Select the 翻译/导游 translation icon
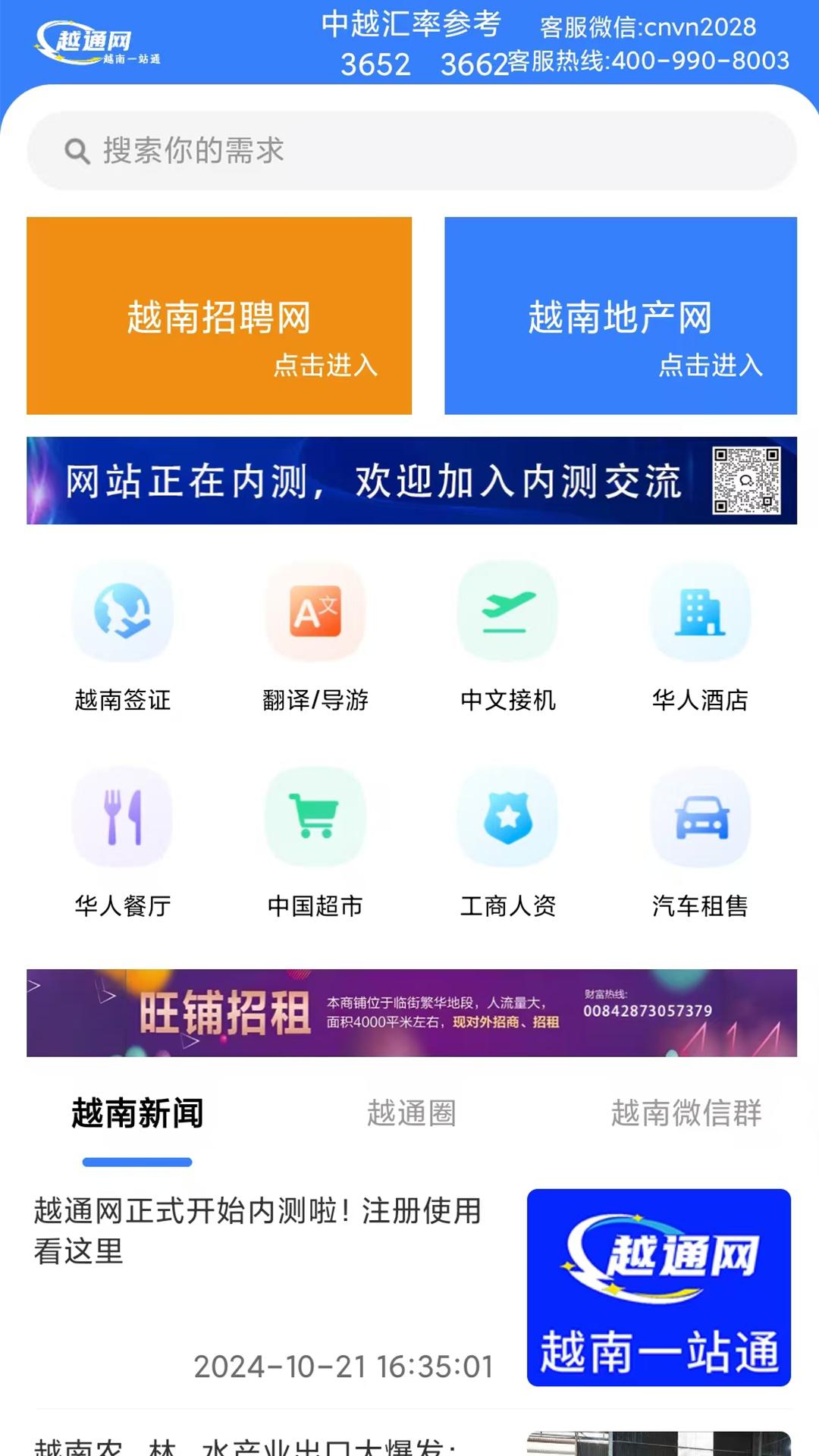 (x=315, y=614)
